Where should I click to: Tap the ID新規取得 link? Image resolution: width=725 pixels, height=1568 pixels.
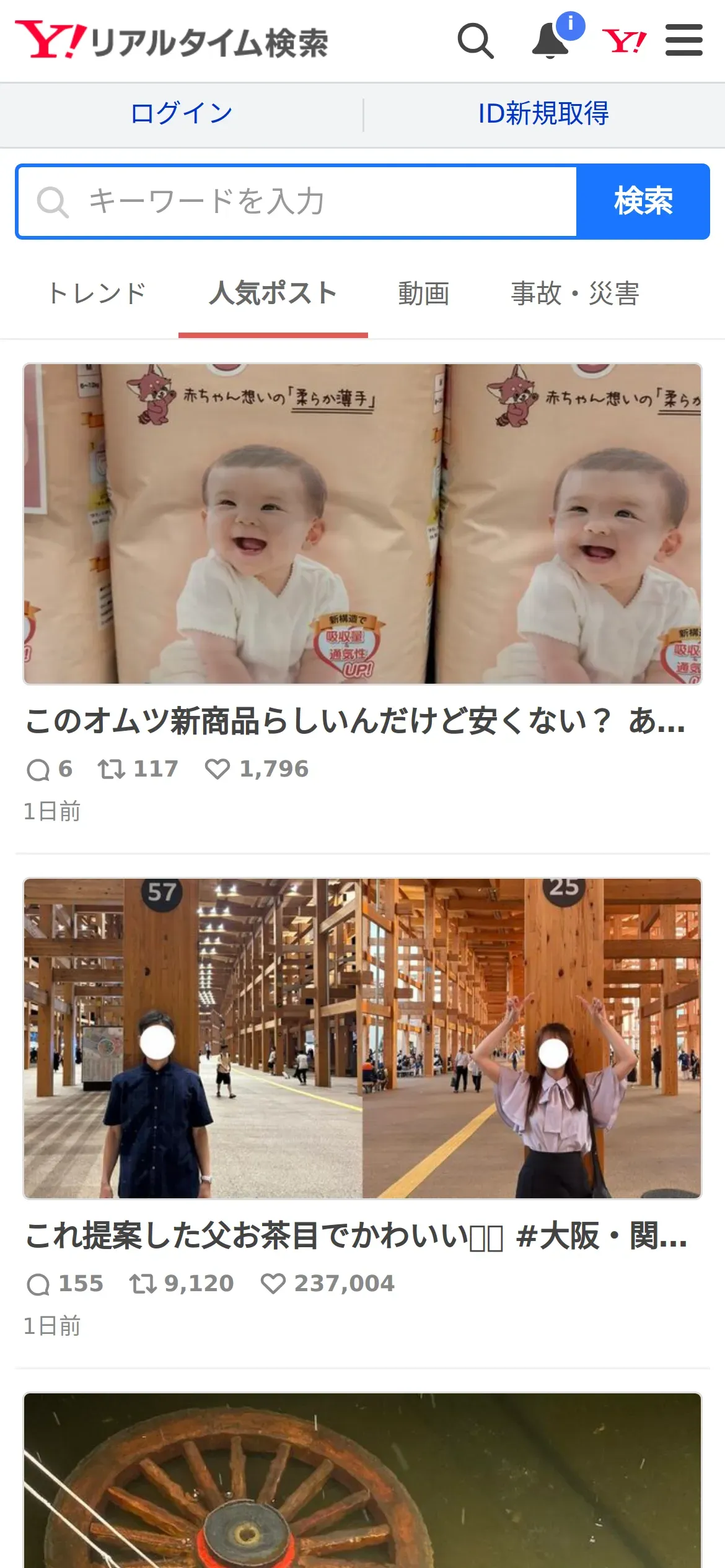click(543, 114)
